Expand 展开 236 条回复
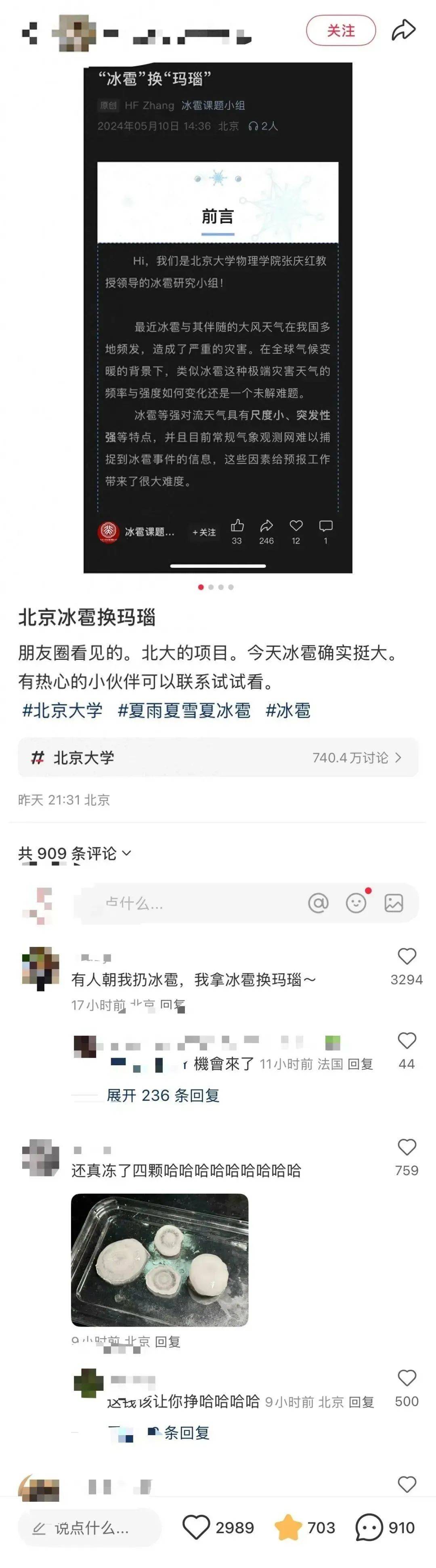Screen dimensions: 436x1568 (x=163, y=1096)
